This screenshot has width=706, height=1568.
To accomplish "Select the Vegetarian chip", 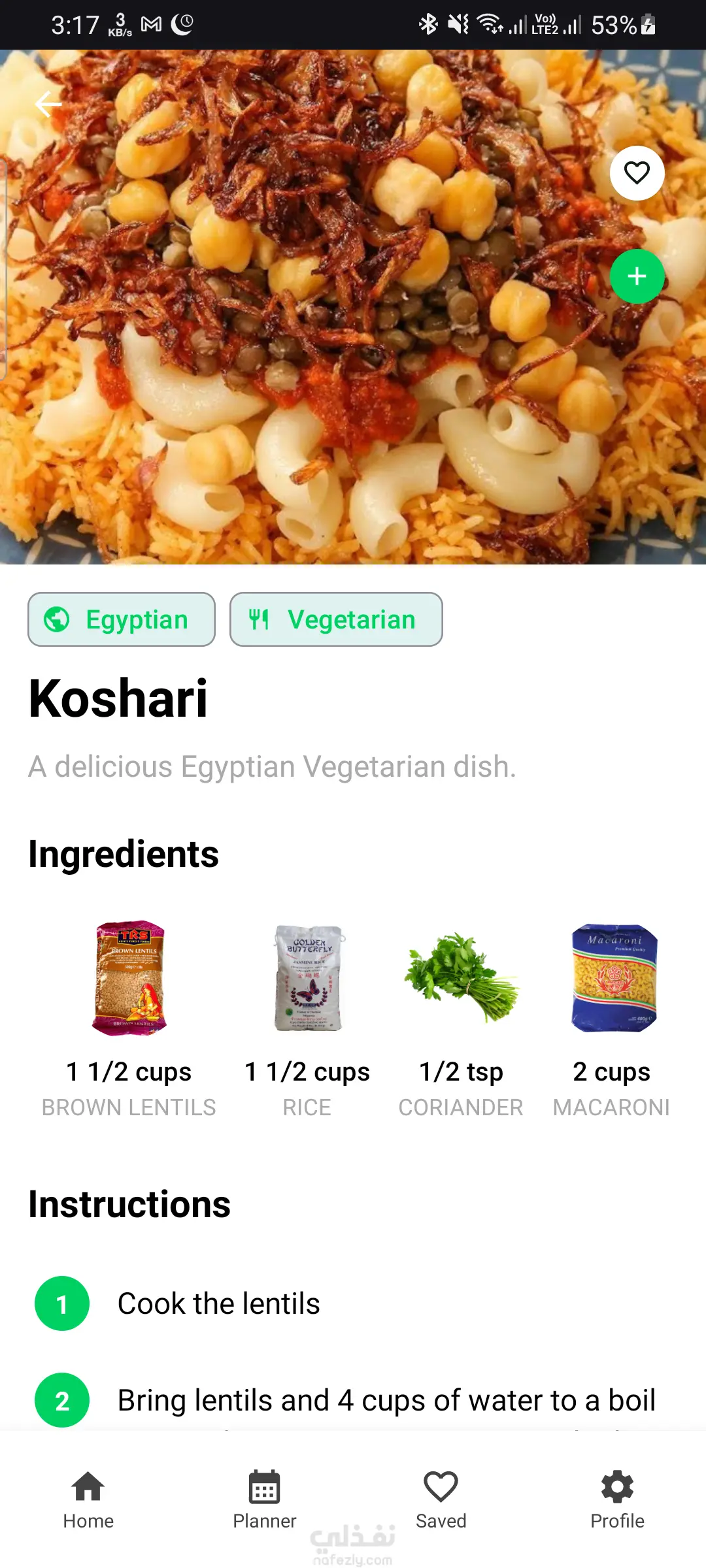I will point(336,619).
